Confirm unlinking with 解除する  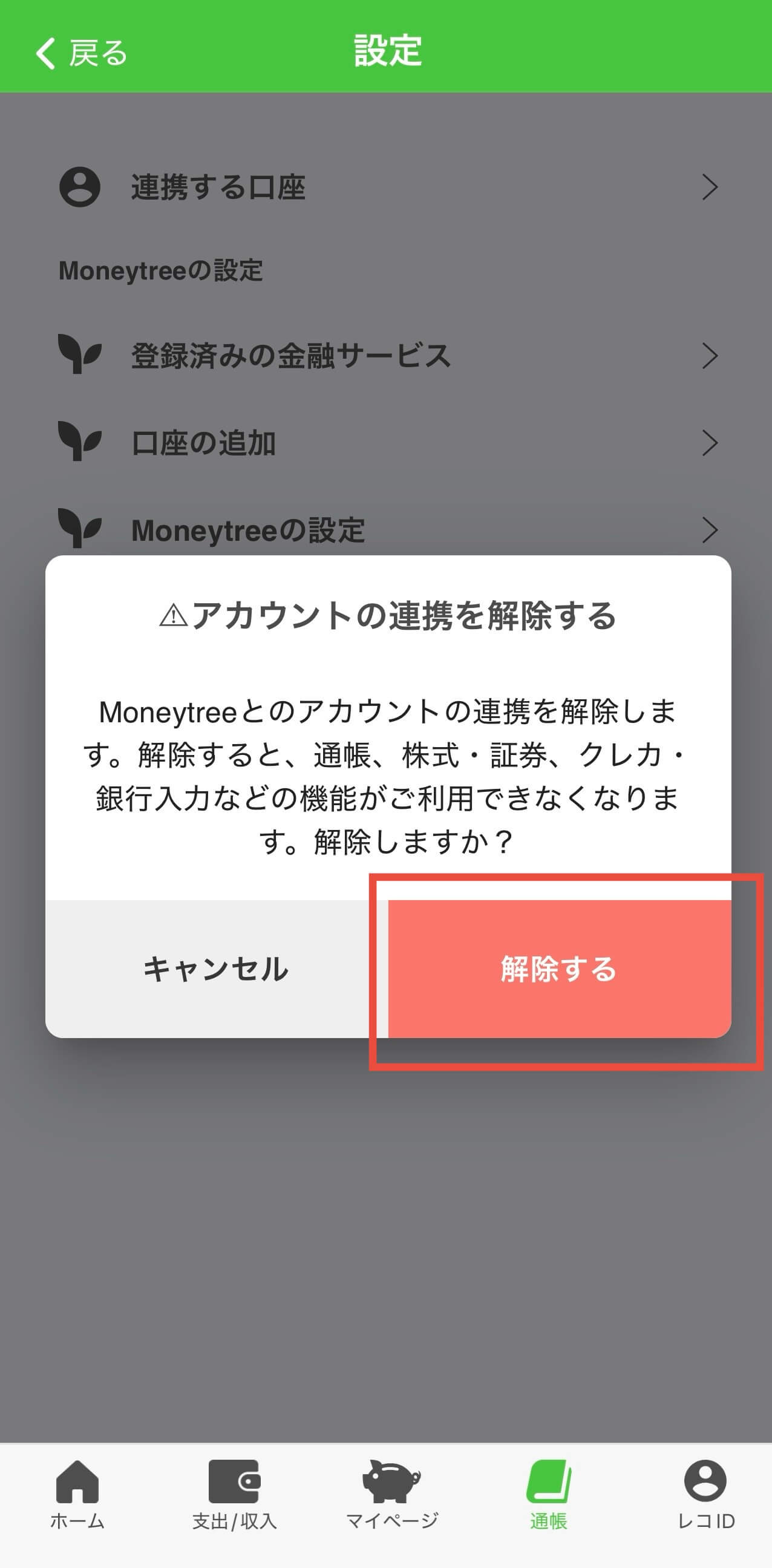click(x=559, y=969)
